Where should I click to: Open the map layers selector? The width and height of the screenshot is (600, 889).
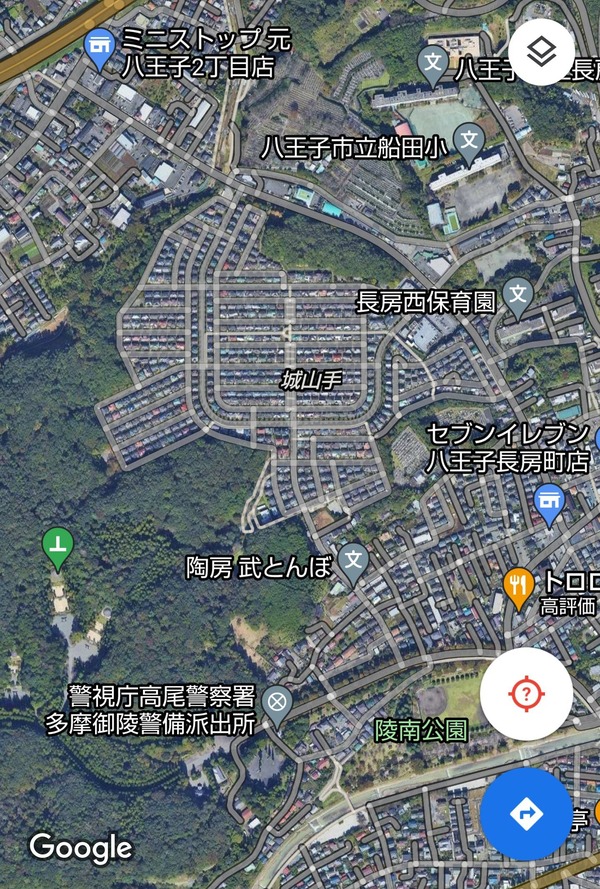pos(541,52)
